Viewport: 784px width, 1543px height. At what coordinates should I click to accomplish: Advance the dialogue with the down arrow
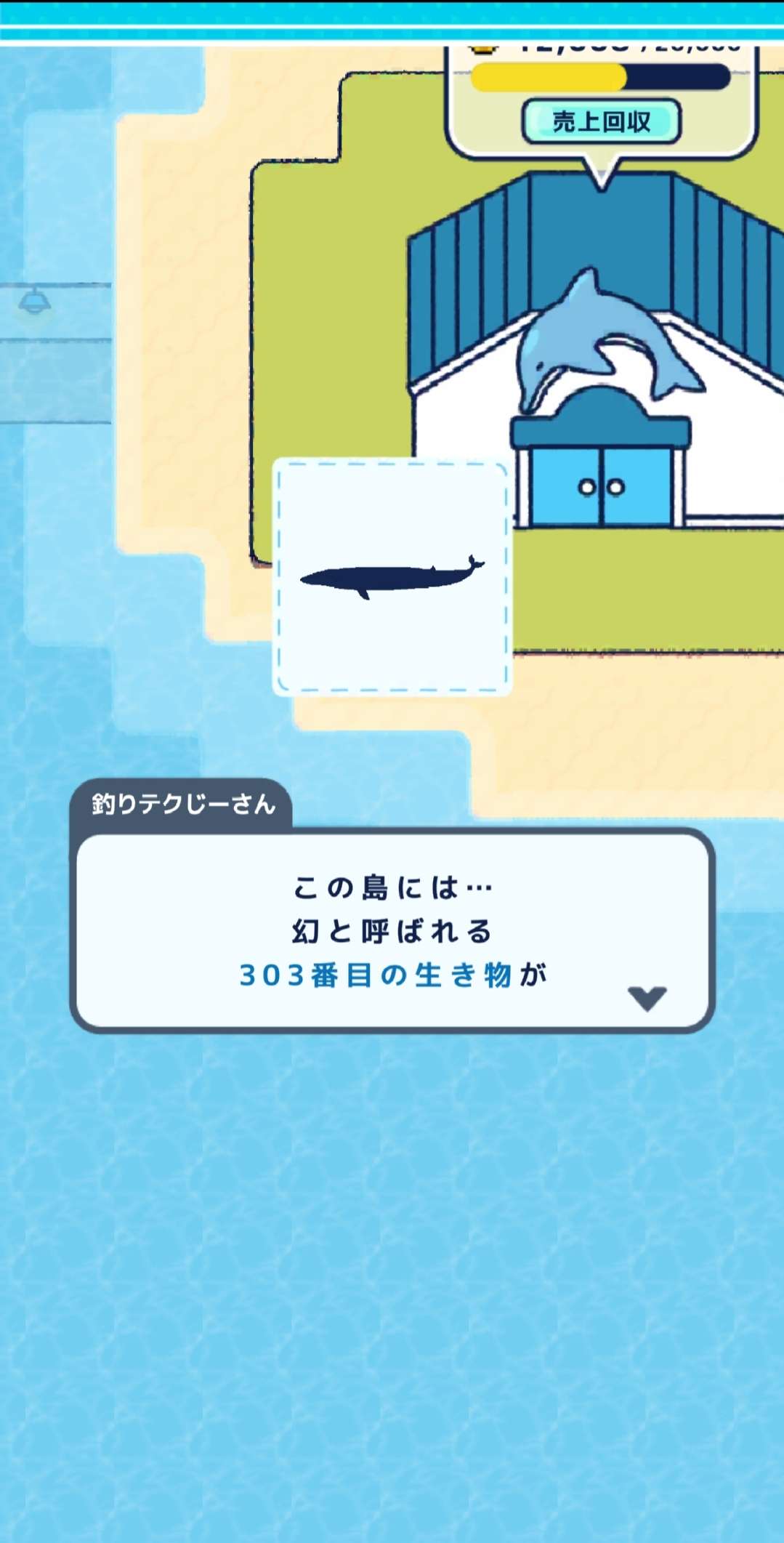pyautogui.click(x=647, y=997)
